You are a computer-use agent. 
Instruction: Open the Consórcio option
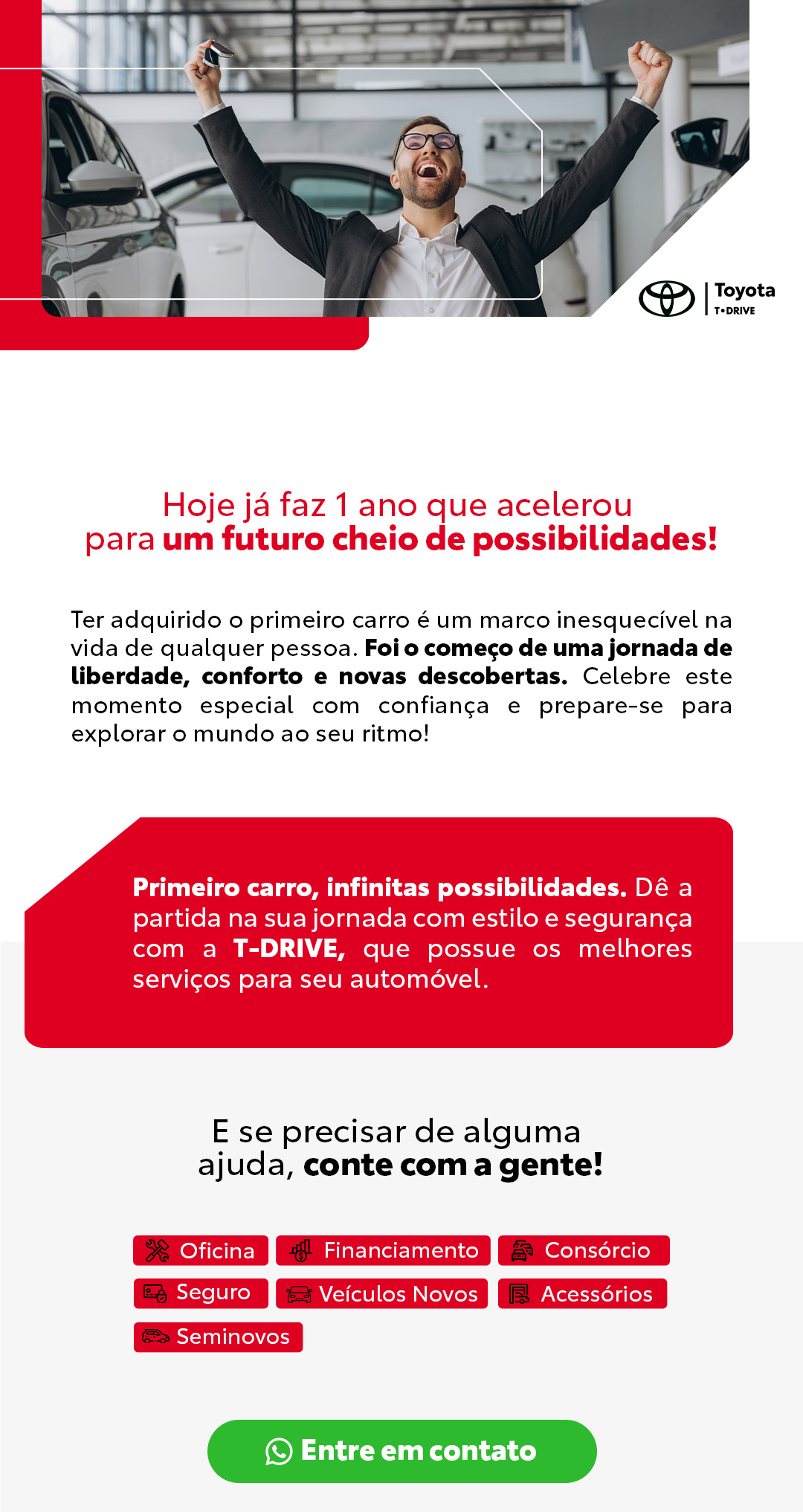click(584, 1250)
